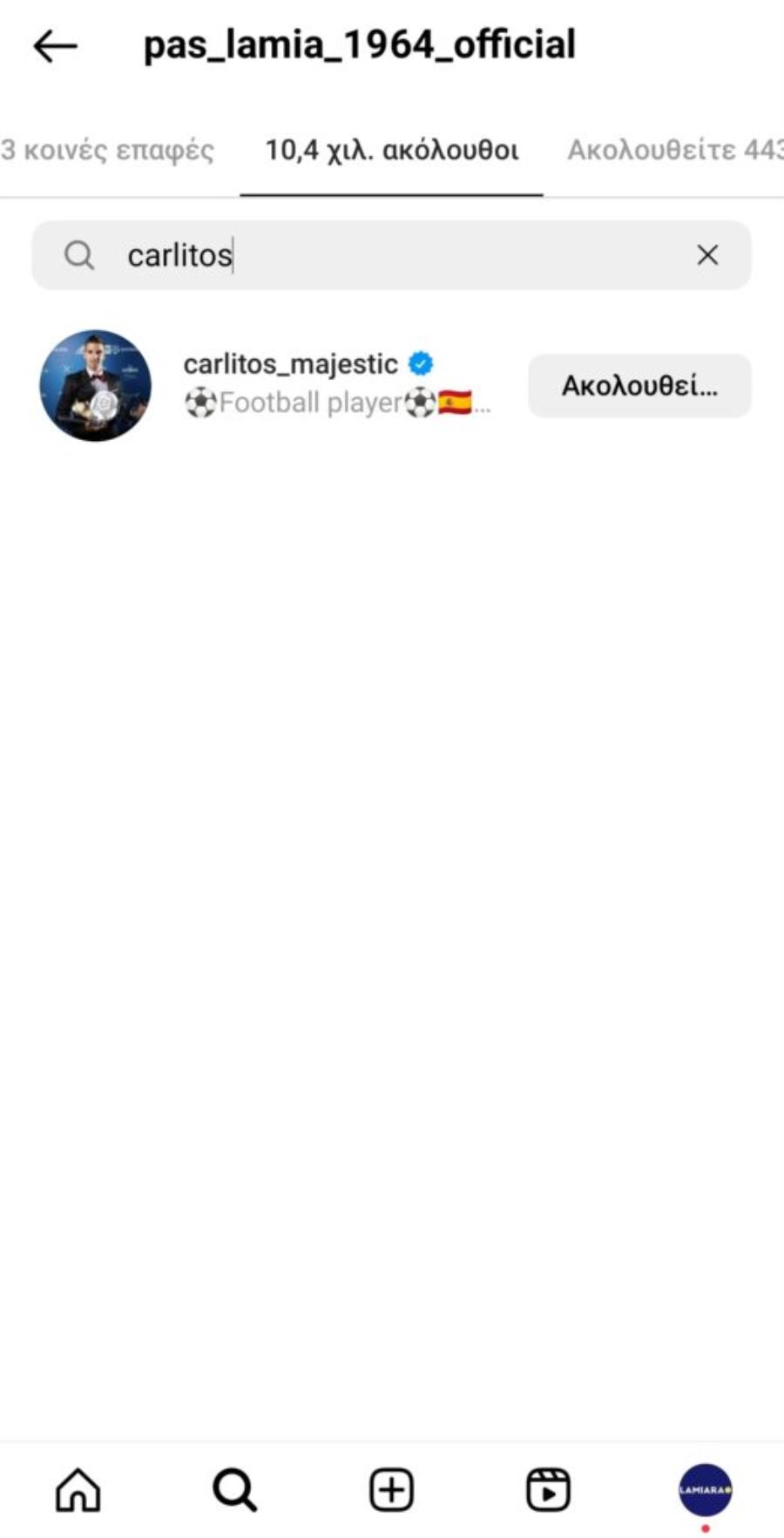Tap the Ακολουθεί button next to carlitos_majestic
The height and width of the screenshot is (1538, 784).
[x=639, y=386]
